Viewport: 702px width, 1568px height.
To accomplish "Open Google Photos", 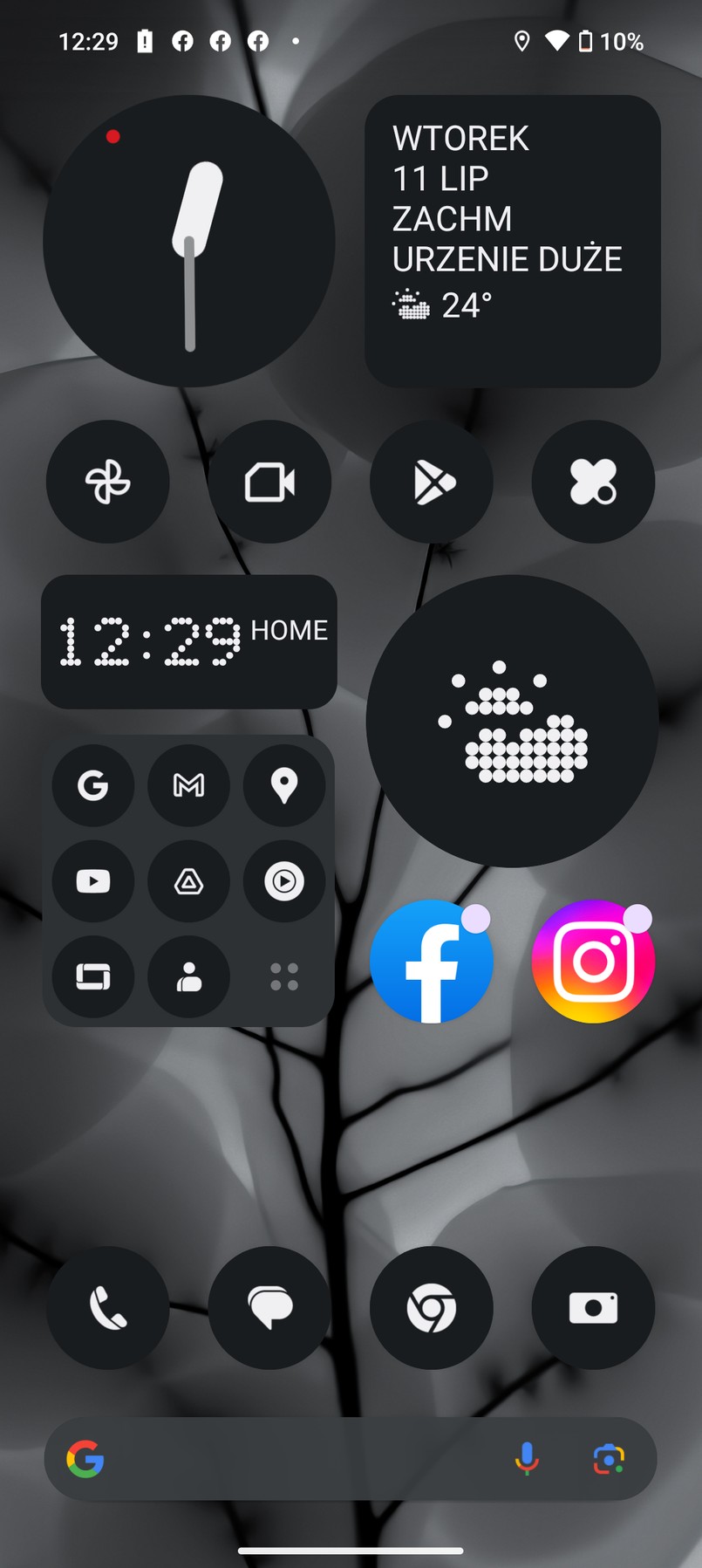I will tap(108, 482).
